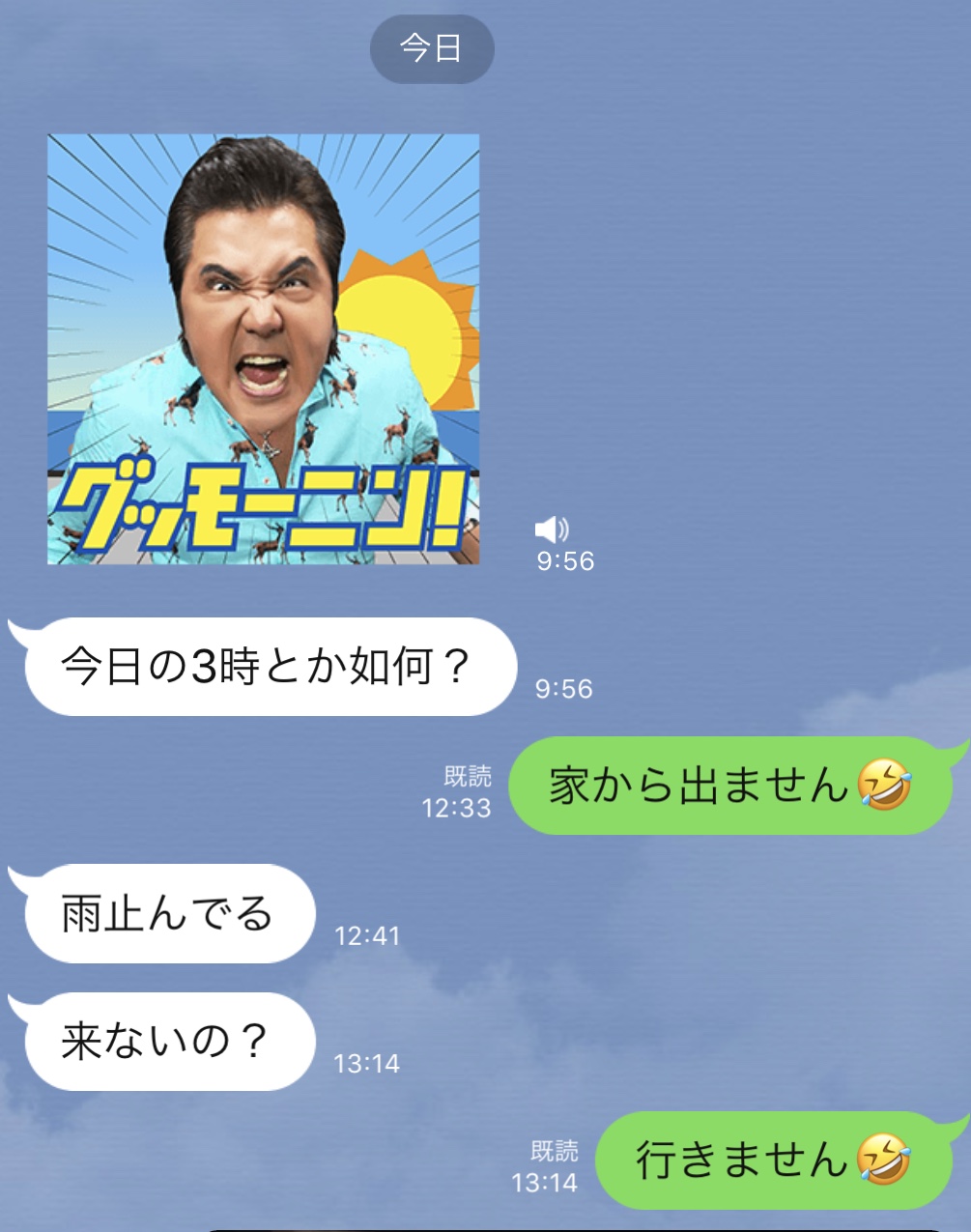Screen dimensions: 971x1232
Task: Tap the グッモーニン sticker to play it
Action: click(x=263, y=349)
